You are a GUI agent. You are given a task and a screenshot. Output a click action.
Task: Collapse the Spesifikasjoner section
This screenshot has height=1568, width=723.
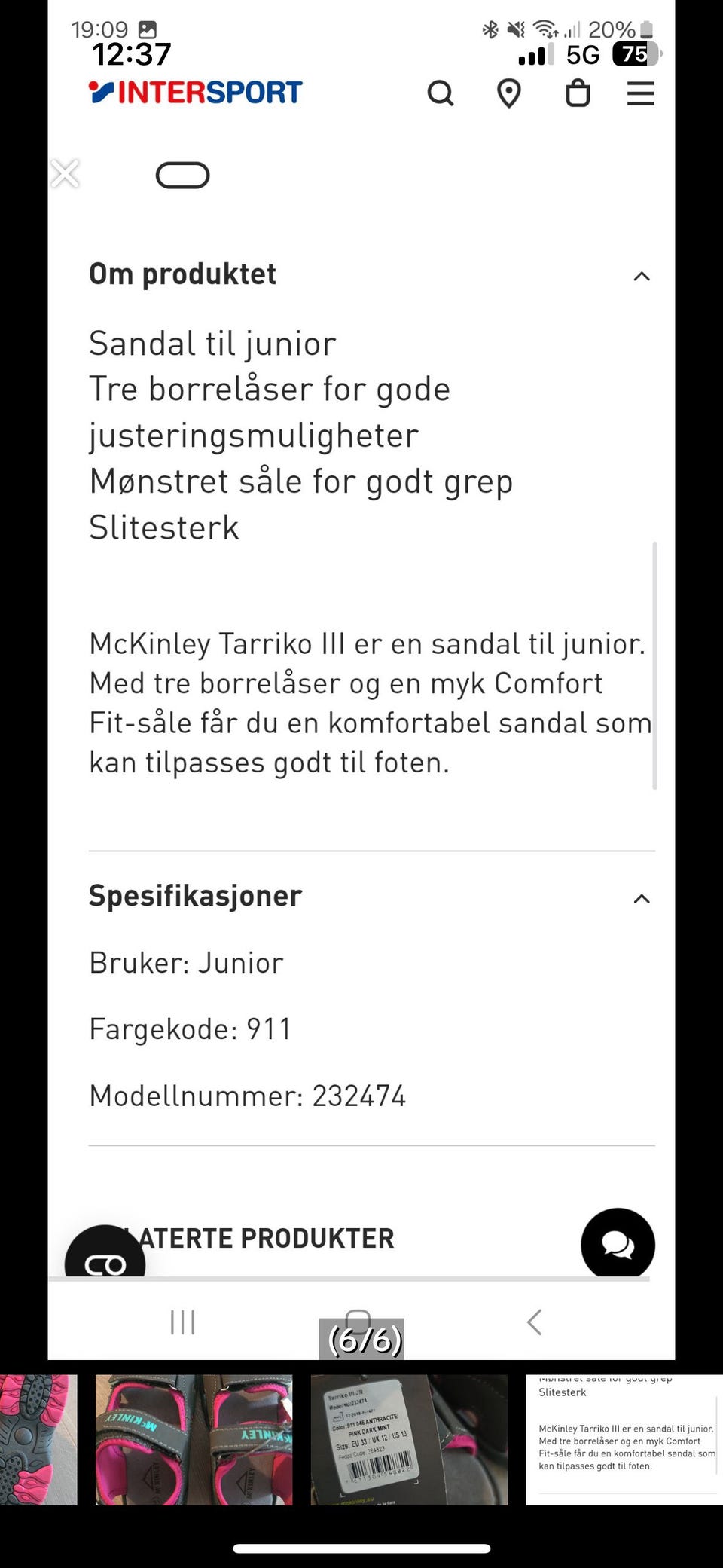pos(641,898)
